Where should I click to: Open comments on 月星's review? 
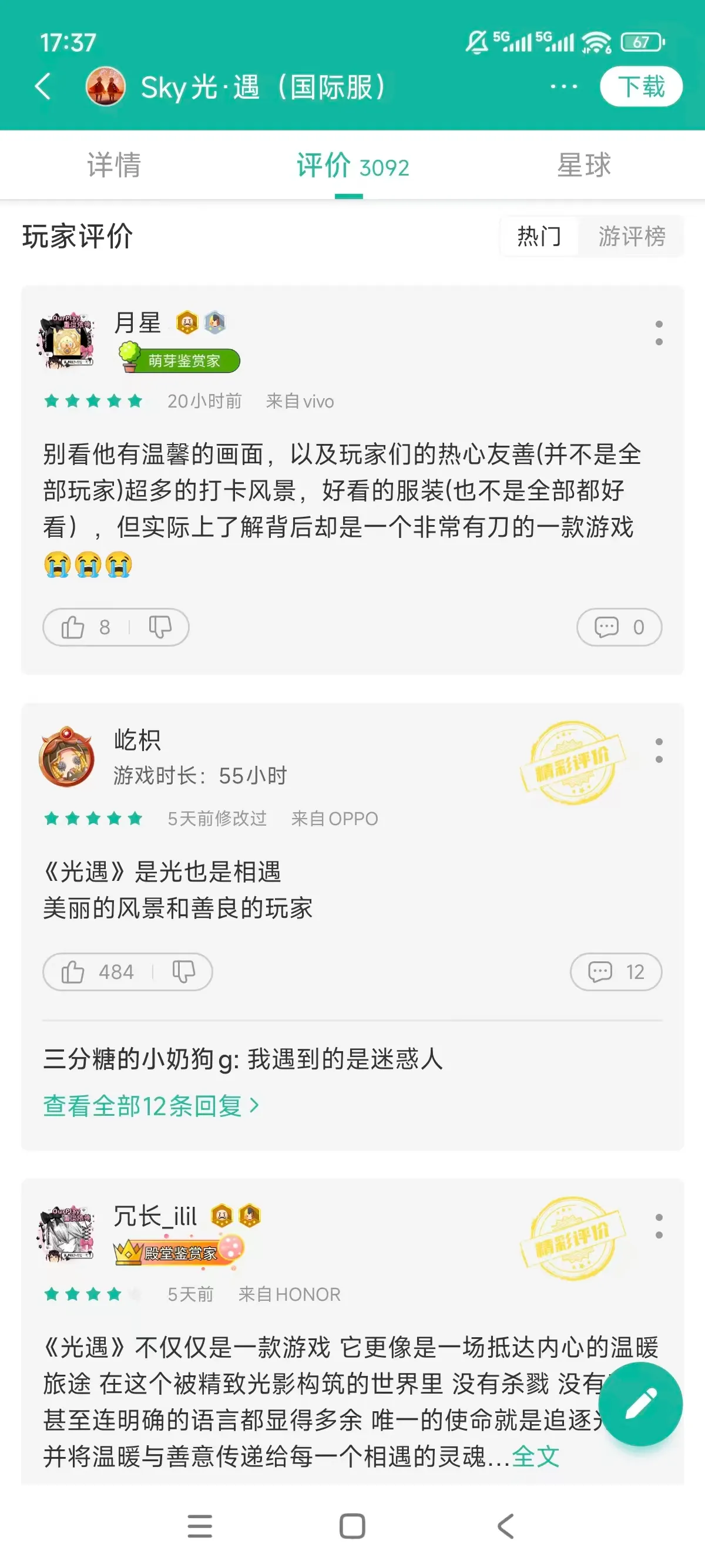coord(619,627)
